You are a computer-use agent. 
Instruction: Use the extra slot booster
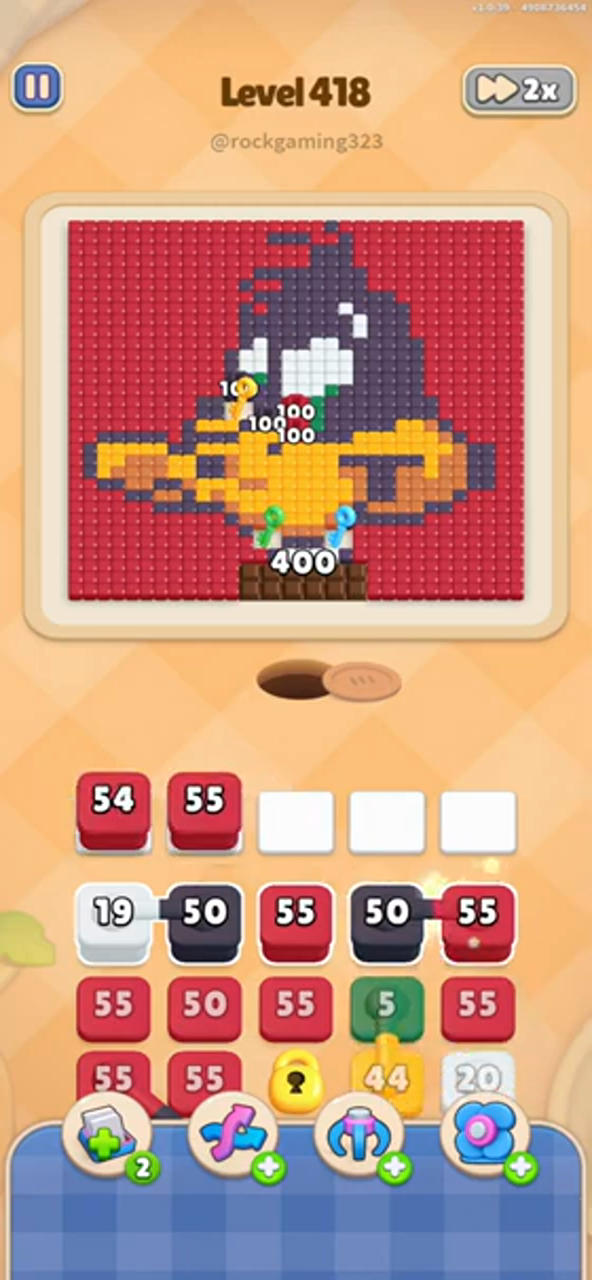108,1136
